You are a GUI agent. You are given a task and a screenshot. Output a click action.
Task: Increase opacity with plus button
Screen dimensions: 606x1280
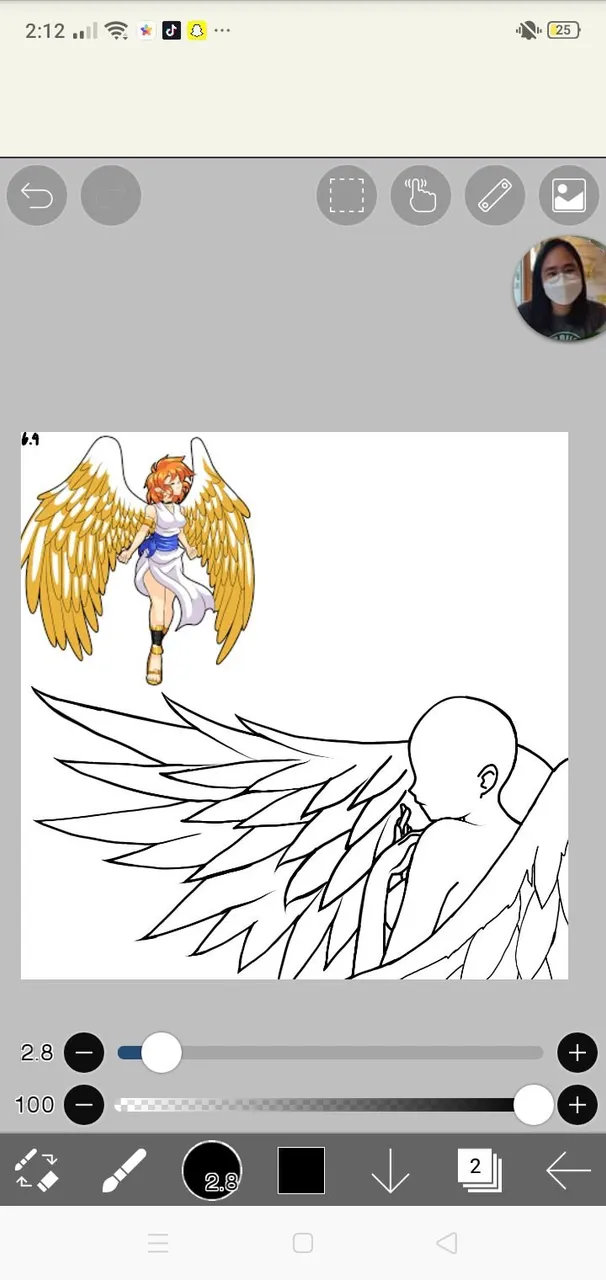(577, 1105)
